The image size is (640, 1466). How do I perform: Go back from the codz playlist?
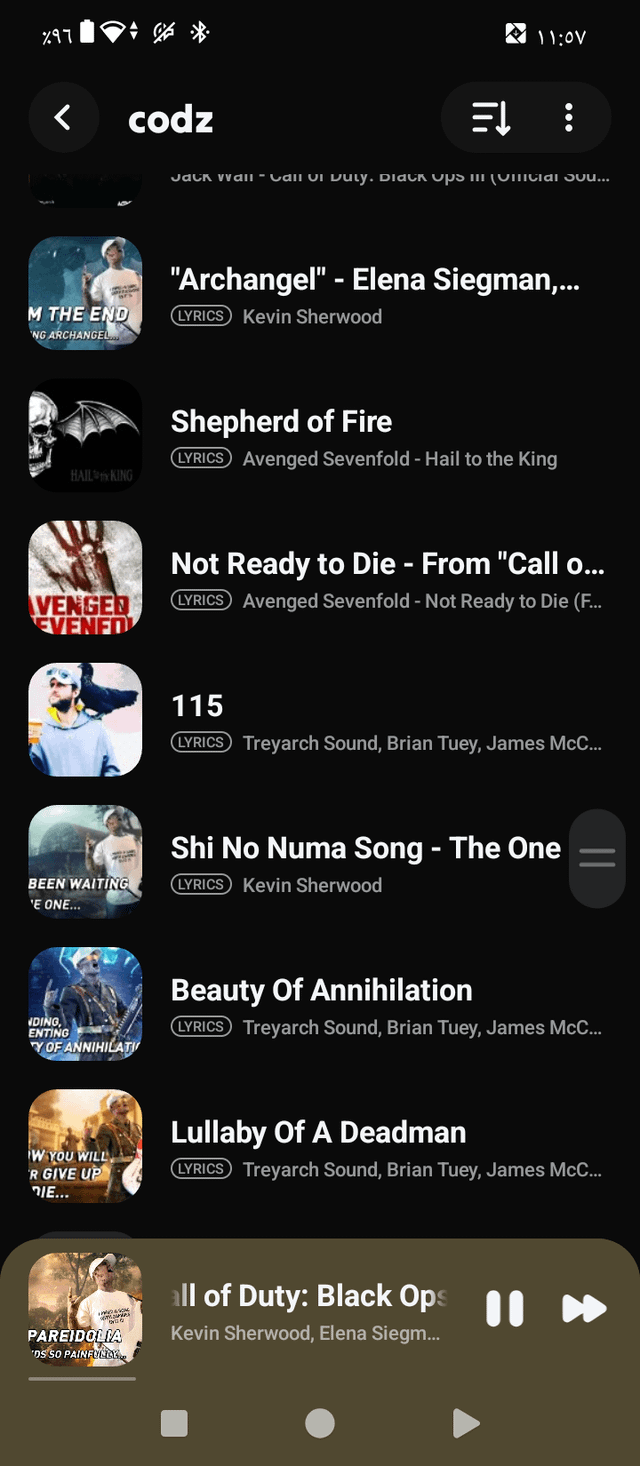click(x=63, y=118)
